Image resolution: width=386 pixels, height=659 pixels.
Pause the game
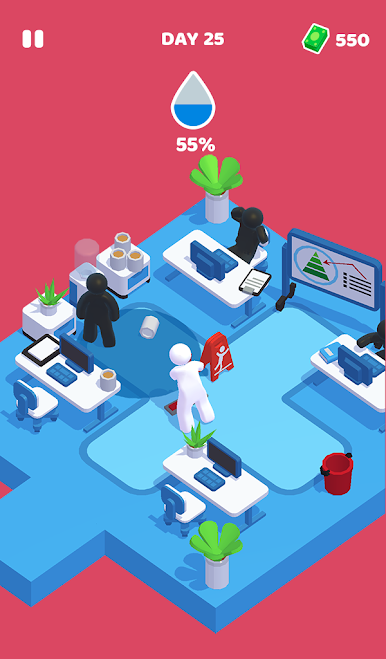(x=33, y=39)
